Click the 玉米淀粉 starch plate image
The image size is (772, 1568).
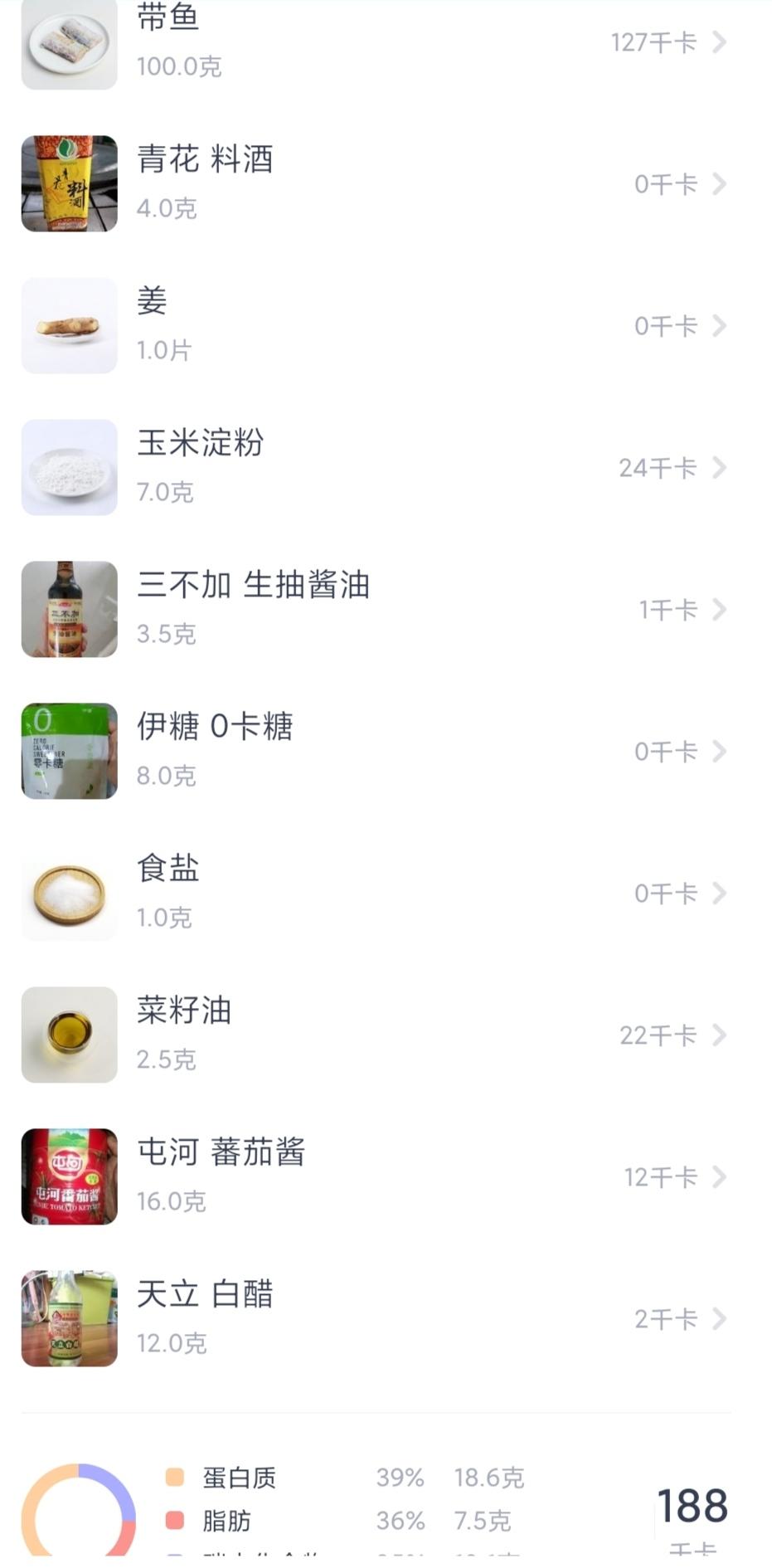pyautogui.click(x=69, y=467)
